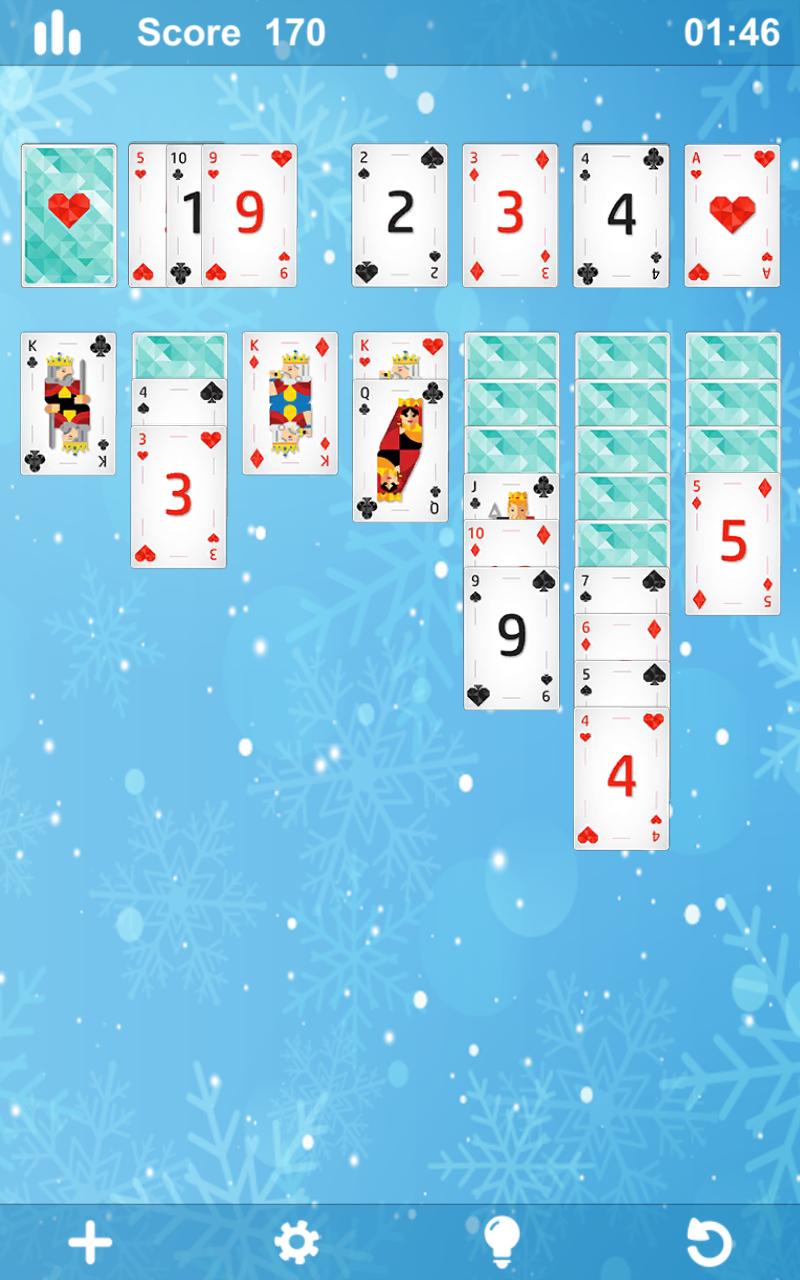Image resolution: width=800 pixels, height=1280 pixels.
Task: Select the 9 of spades card
Action: point(511,640)
